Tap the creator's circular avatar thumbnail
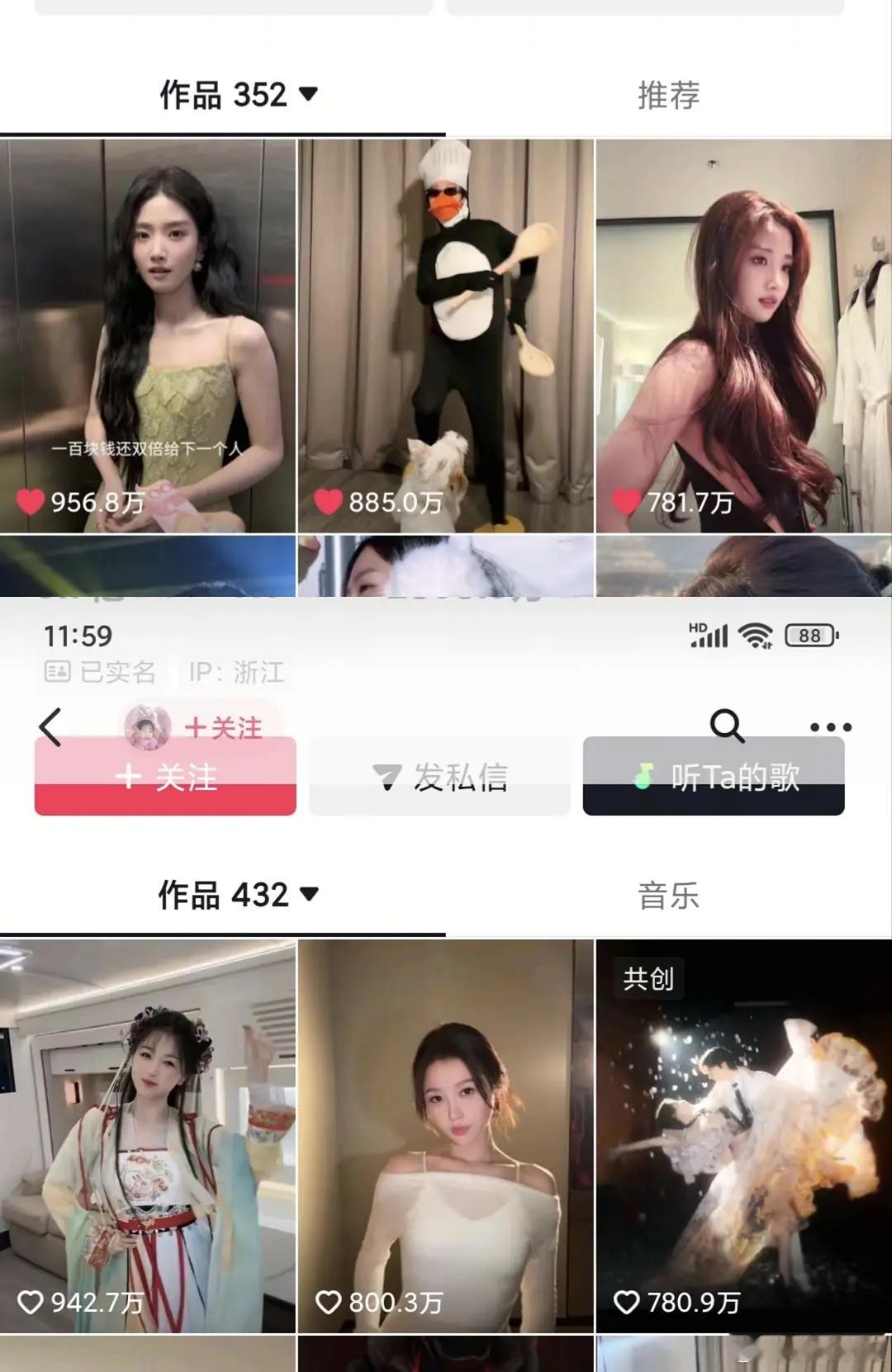 (149, 723)
